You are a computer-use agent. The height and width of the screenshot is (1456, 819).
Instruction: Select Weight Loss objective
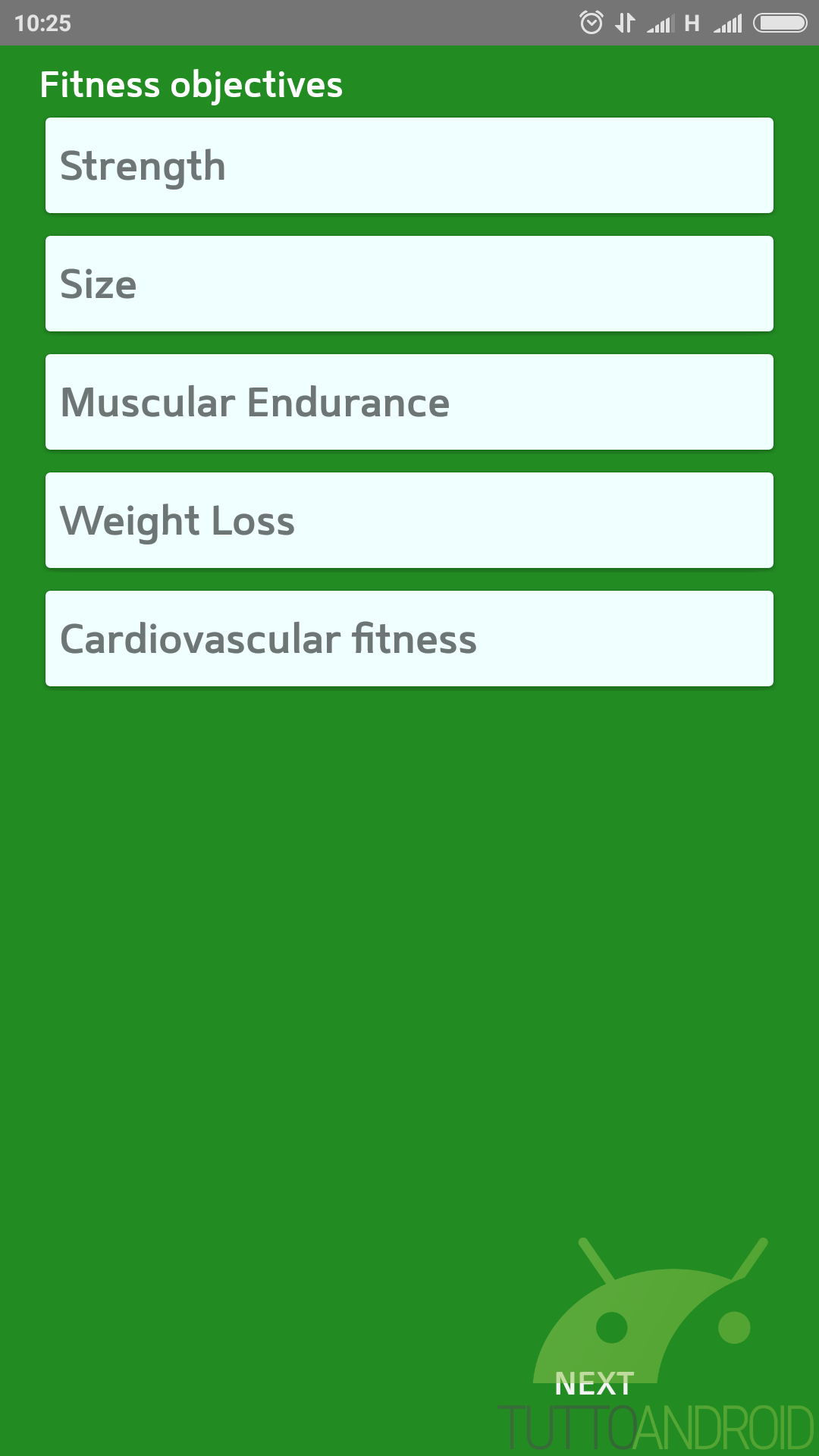pyautogui.click(x=409, y=520)
